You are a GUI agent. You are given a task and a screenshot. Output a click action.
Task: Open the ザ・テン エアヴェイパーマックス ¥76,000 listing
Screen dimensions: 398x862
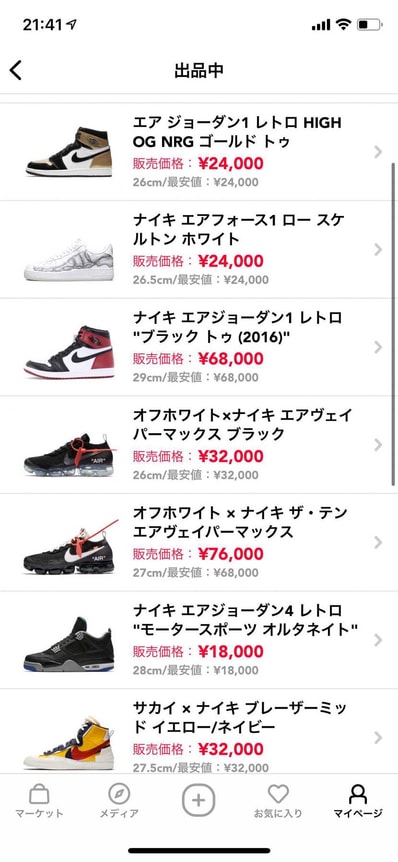(199, 543)
